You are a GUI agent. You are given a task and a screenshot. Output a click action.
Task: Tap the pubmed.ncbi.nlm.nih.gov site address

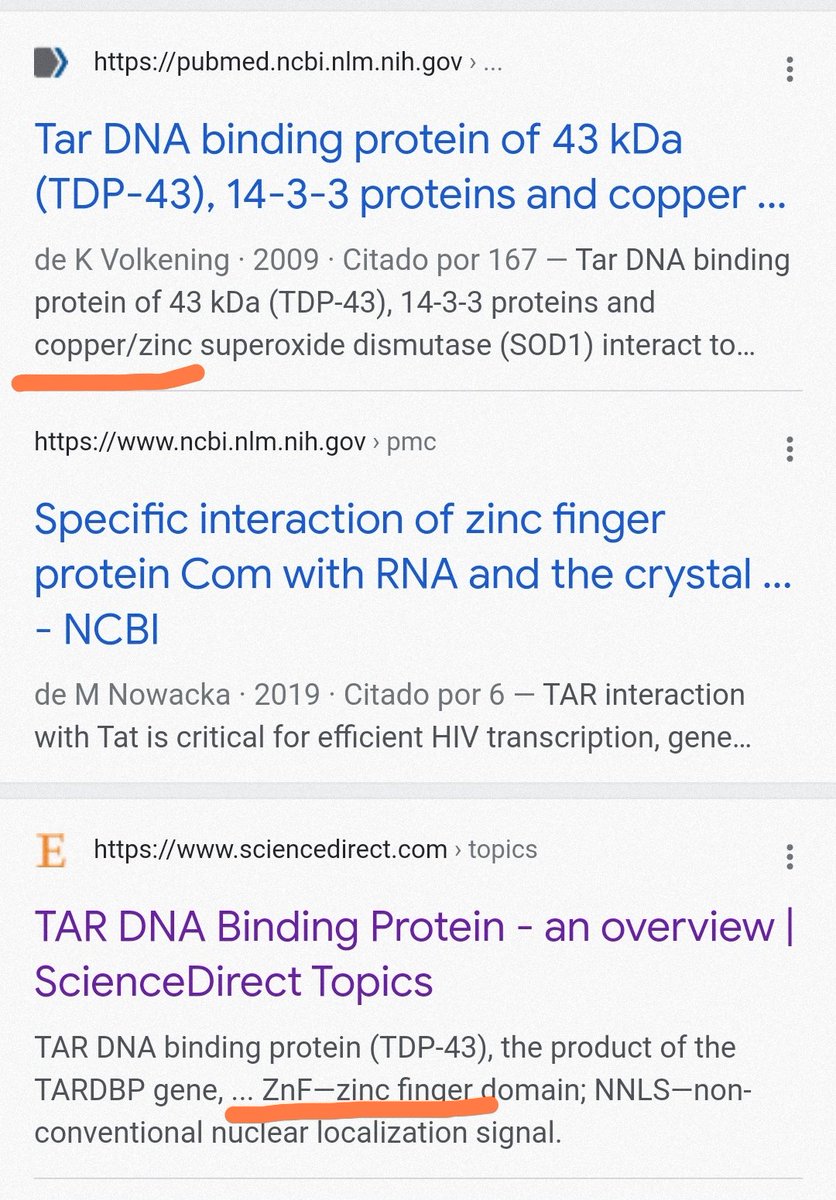(298, 63)
